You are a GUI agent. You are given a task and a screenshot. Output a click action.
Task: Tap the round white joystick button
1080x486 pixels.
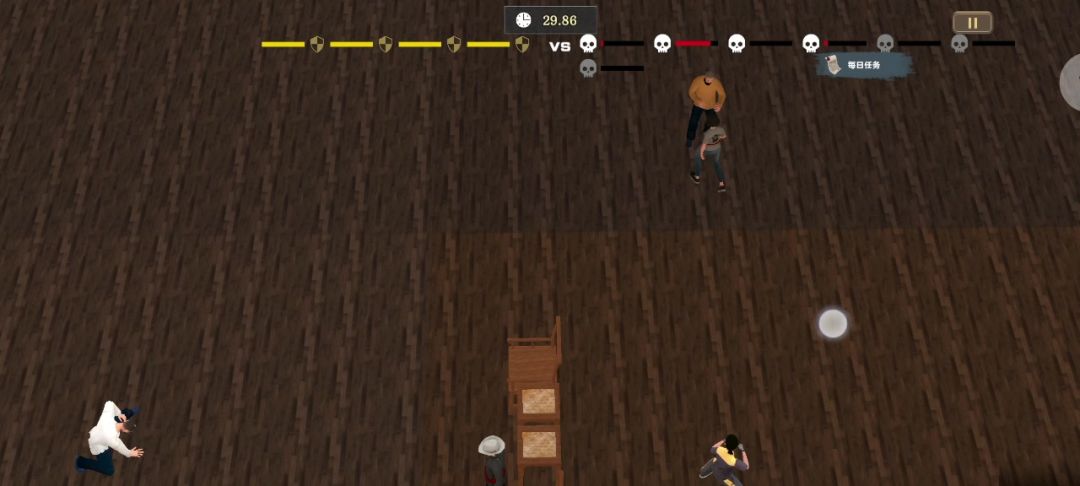click(832, 323)
